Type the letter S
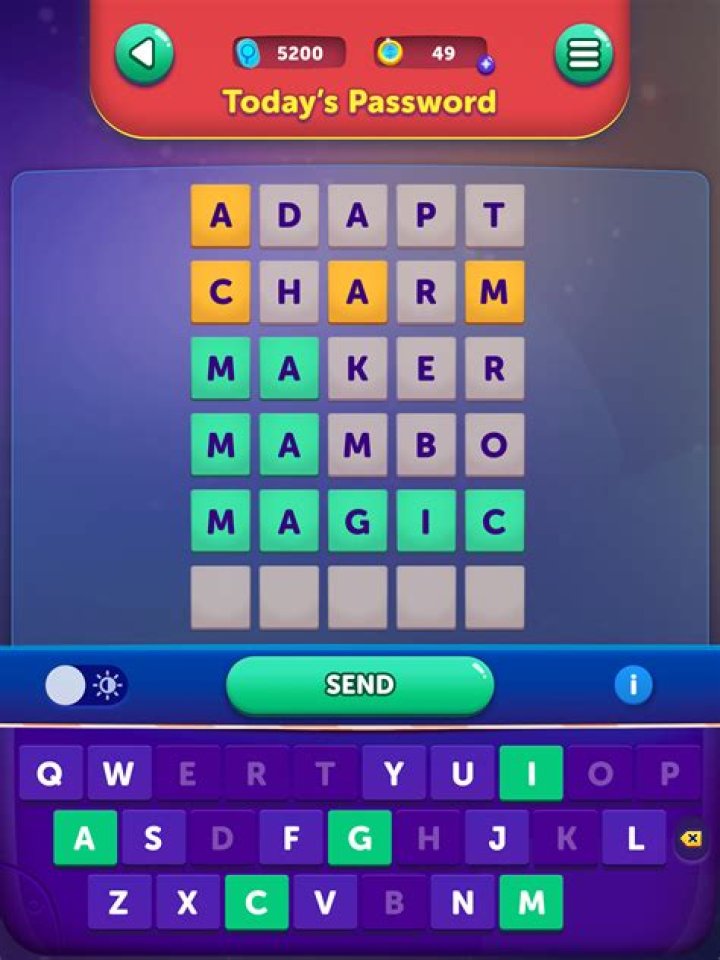 153,838
